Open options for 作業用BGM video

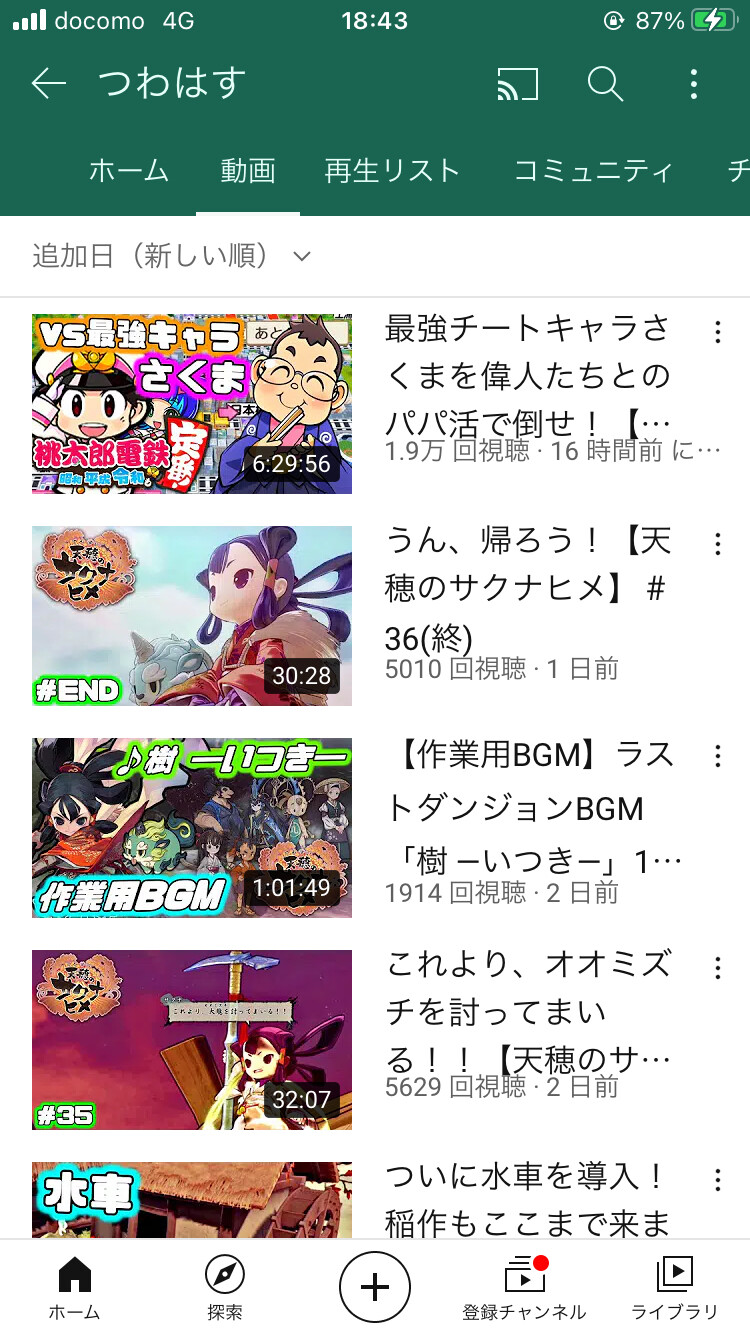[x=717, y=757]
